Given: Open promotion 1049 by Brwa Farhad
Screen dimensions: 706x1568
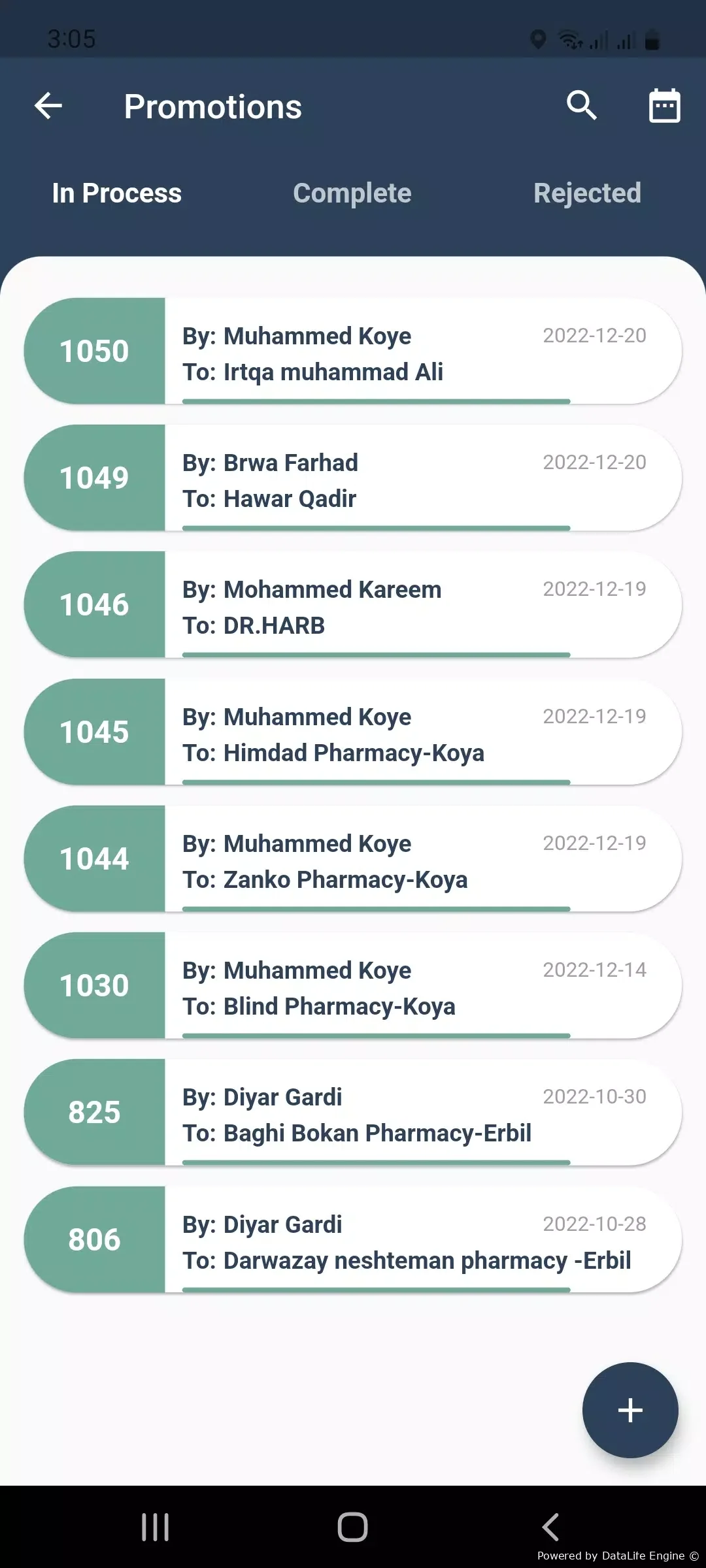Looking at the screenshot, I should 353,478.
